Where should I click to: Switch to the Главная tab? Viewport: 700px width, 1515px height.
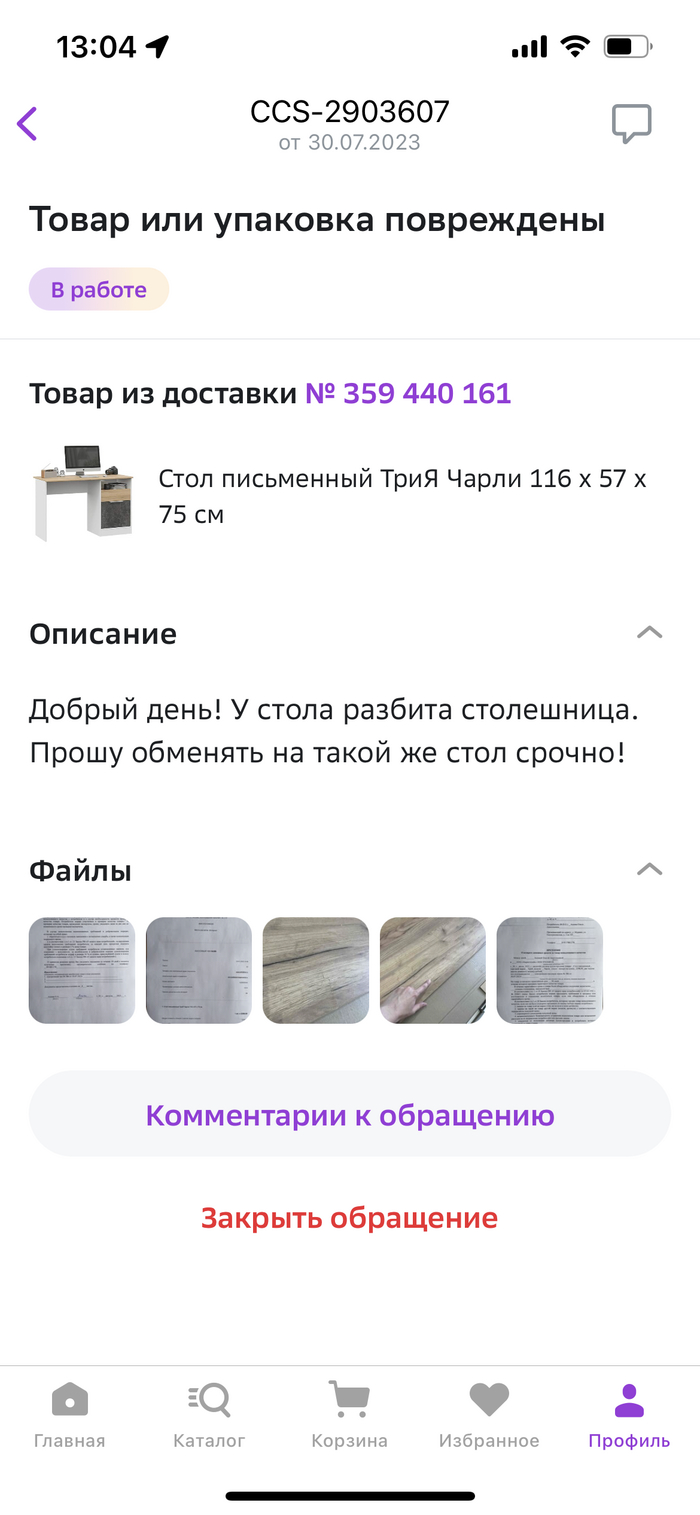click(69, 1415)
